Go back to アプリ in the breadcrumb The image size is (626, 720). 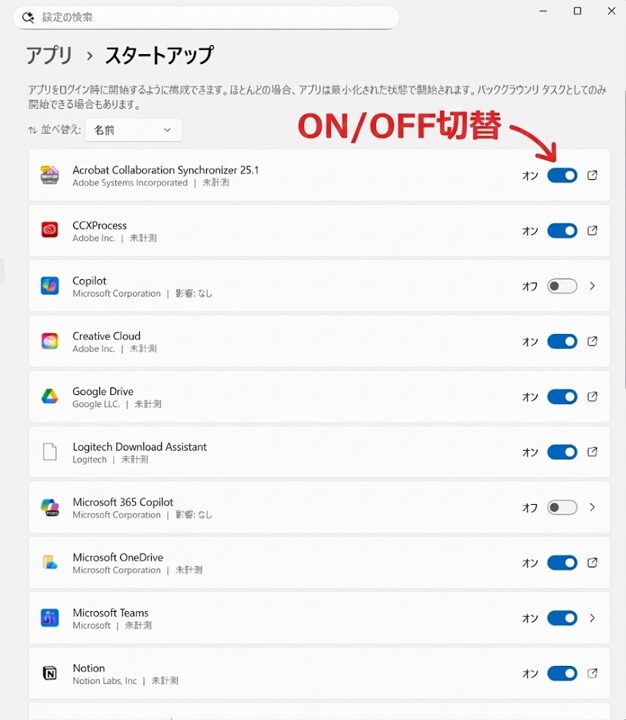pyautogui.click(x=49, y=55)
